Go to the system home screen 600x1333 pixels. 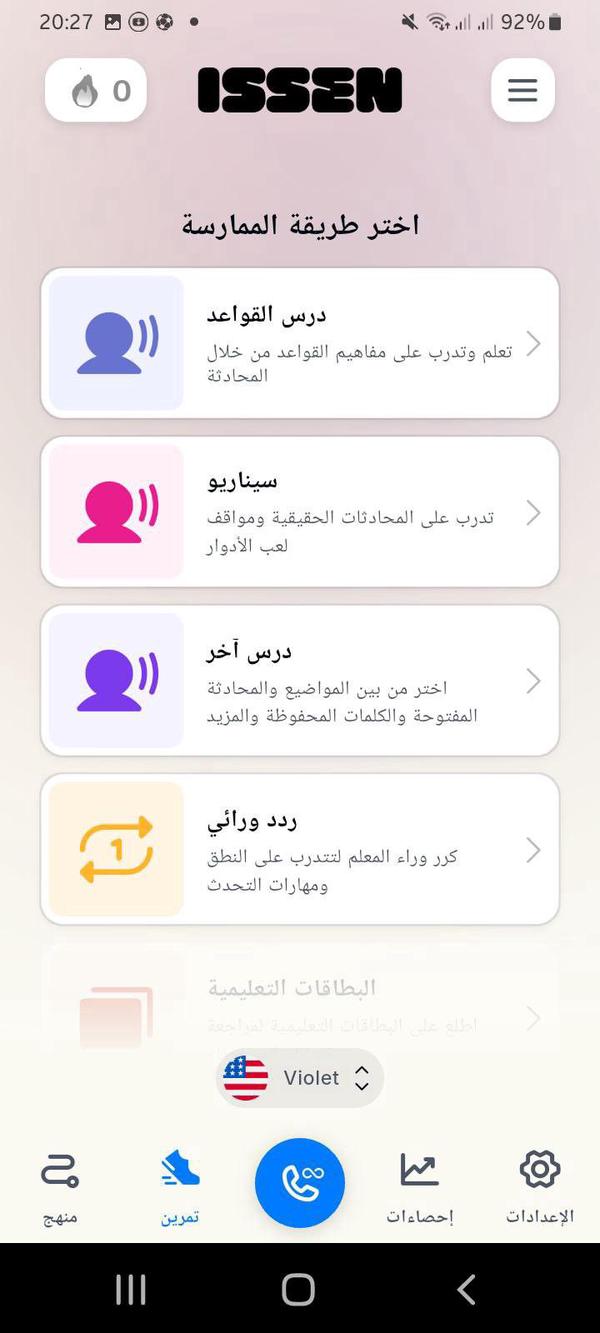[298, 1290]
